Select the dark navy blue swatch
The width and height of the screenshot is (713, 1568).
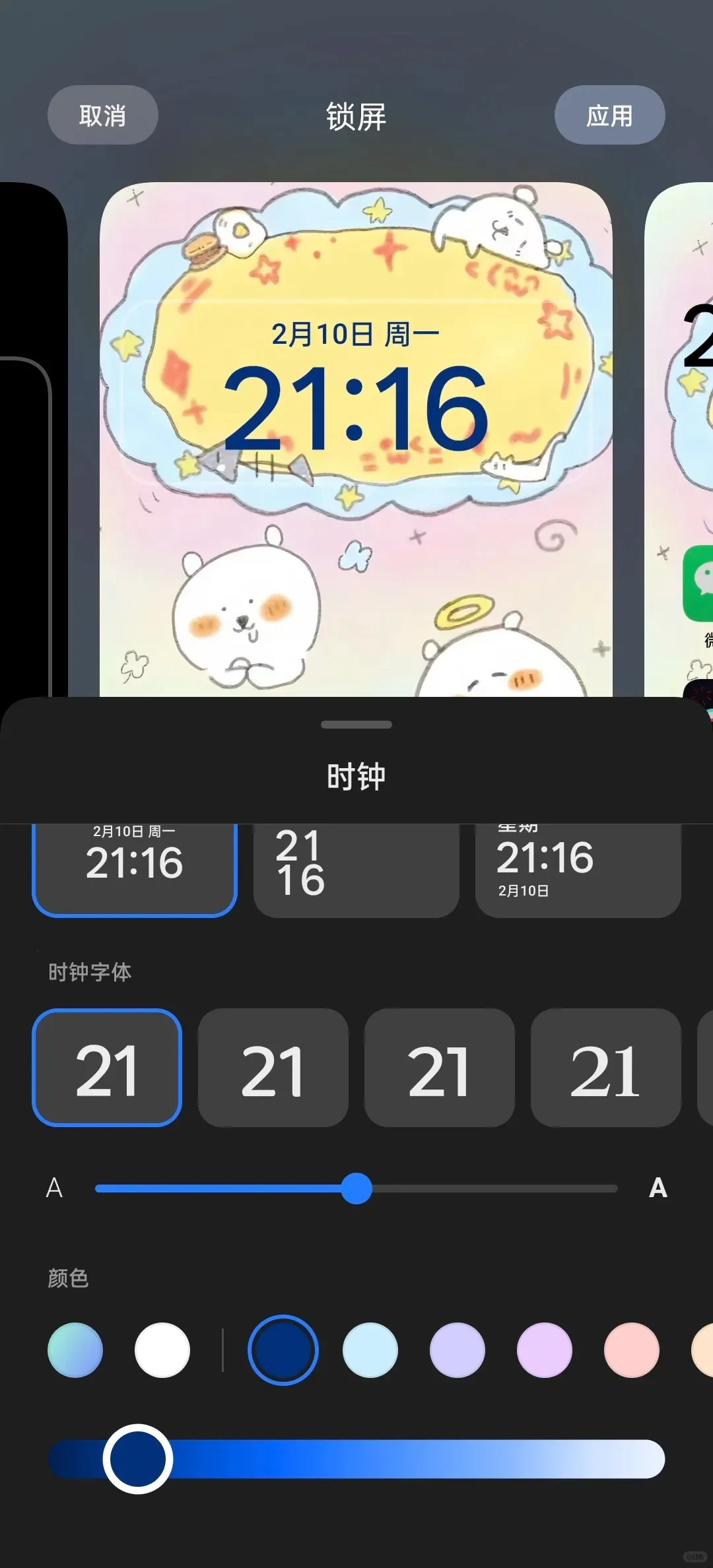(x=283, y=1350)
